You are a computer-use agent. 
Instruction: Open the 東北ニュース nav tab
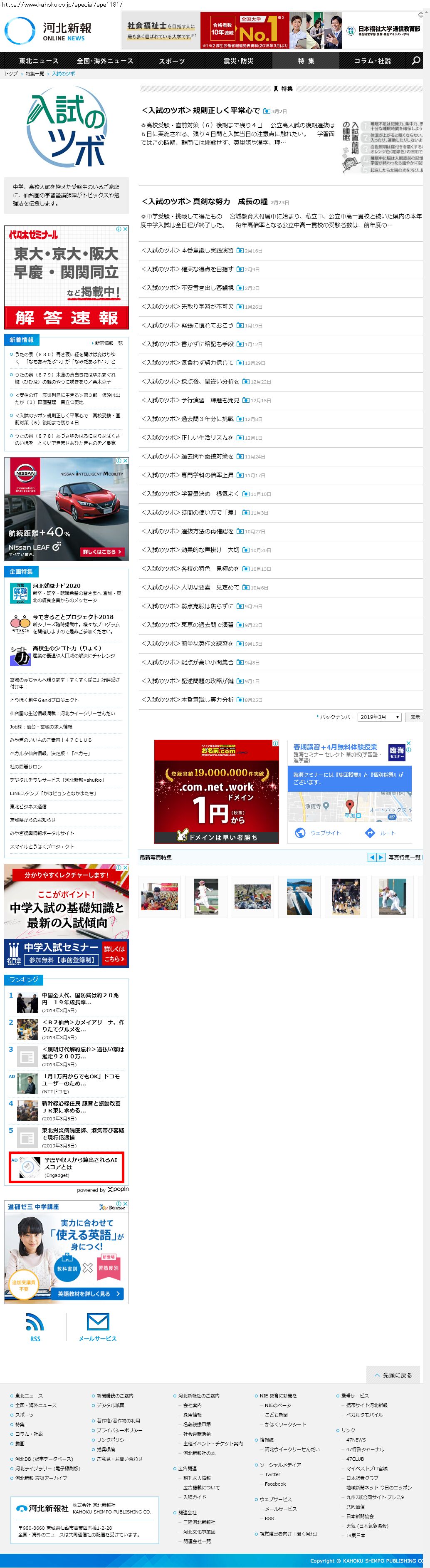38,61
